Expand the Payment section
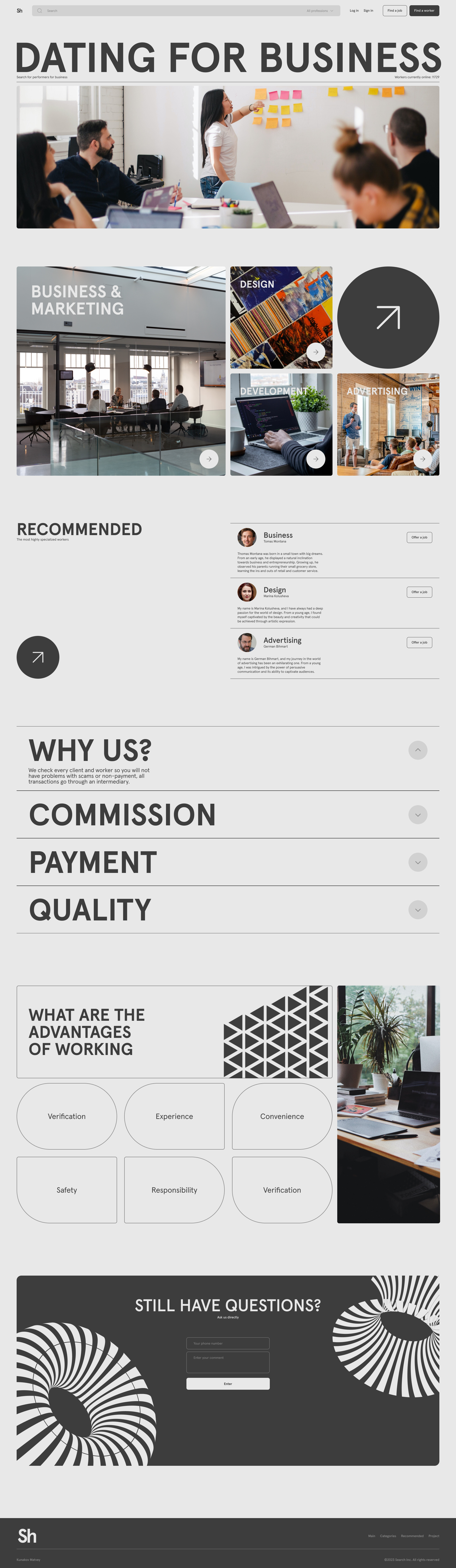Viewport: 456px width, 1568px height. [x=418, y=862]
